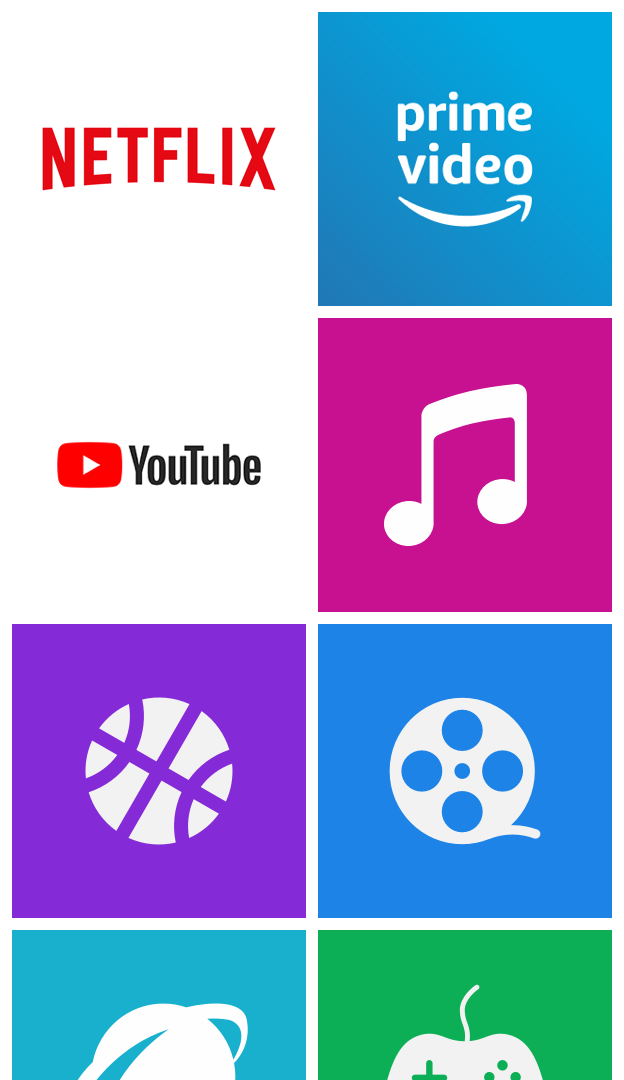Select the basketball sports tile
Image resolution: width=624 pixels, height=1080 pixels.
[158, 770]
